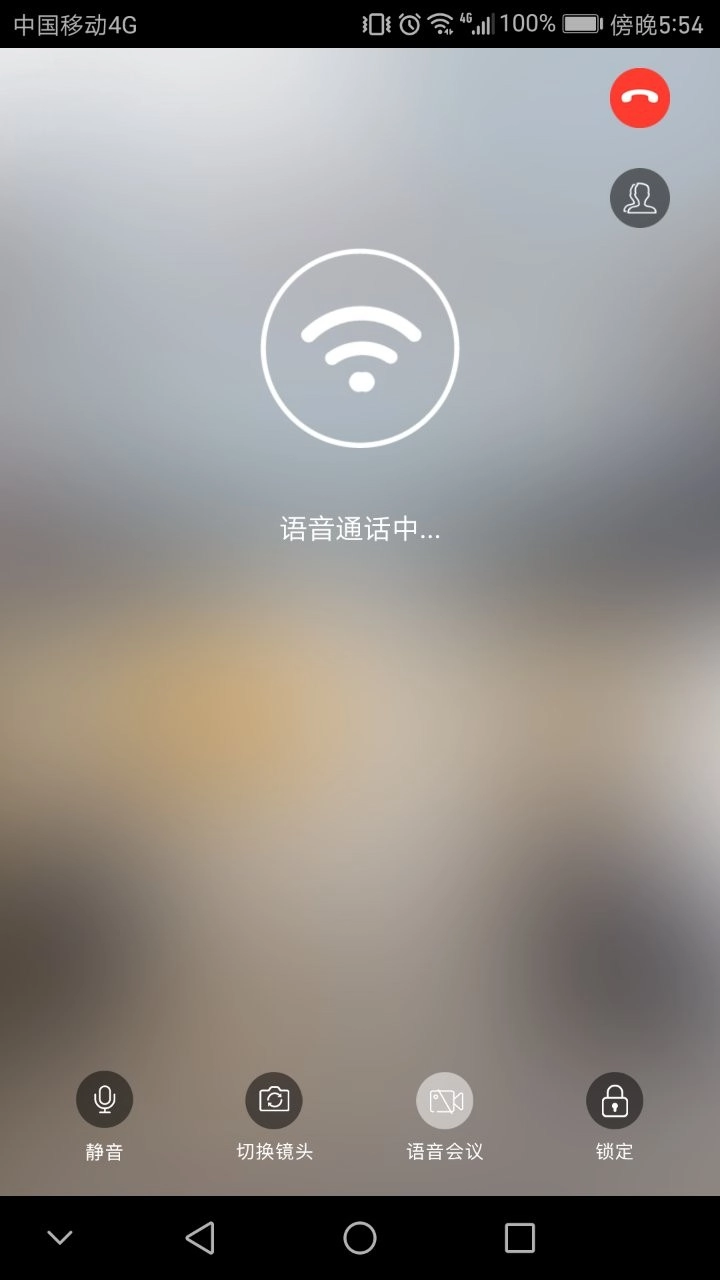The height and width of the screenshot is (1280, 720).
Task: Tap the Wi-Fi signal circle icon
Action: pos(359,347)
